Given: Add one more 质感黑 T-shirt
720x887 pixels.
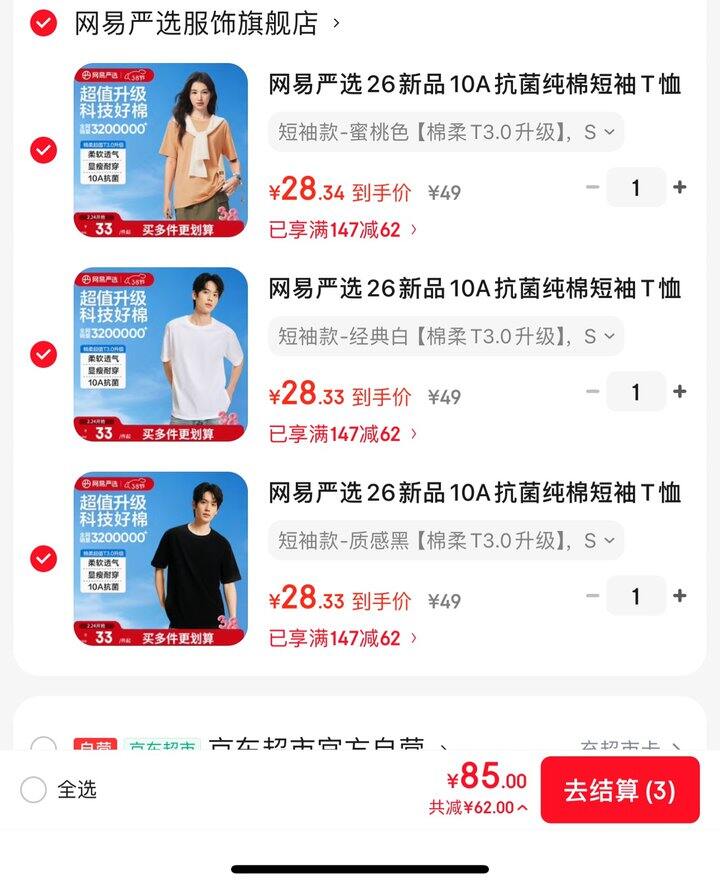Looking at the screenshot, I should 680,595.
